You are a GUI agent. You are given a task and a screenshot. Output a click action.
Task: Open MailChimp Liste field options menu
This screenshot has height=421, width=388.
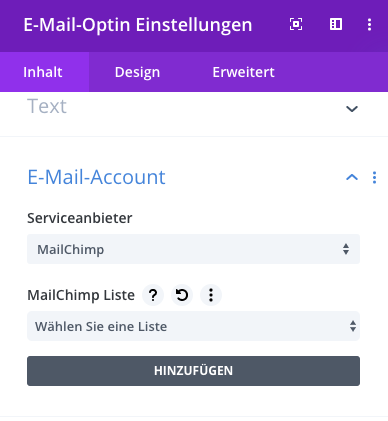click(x=211, y=295)
